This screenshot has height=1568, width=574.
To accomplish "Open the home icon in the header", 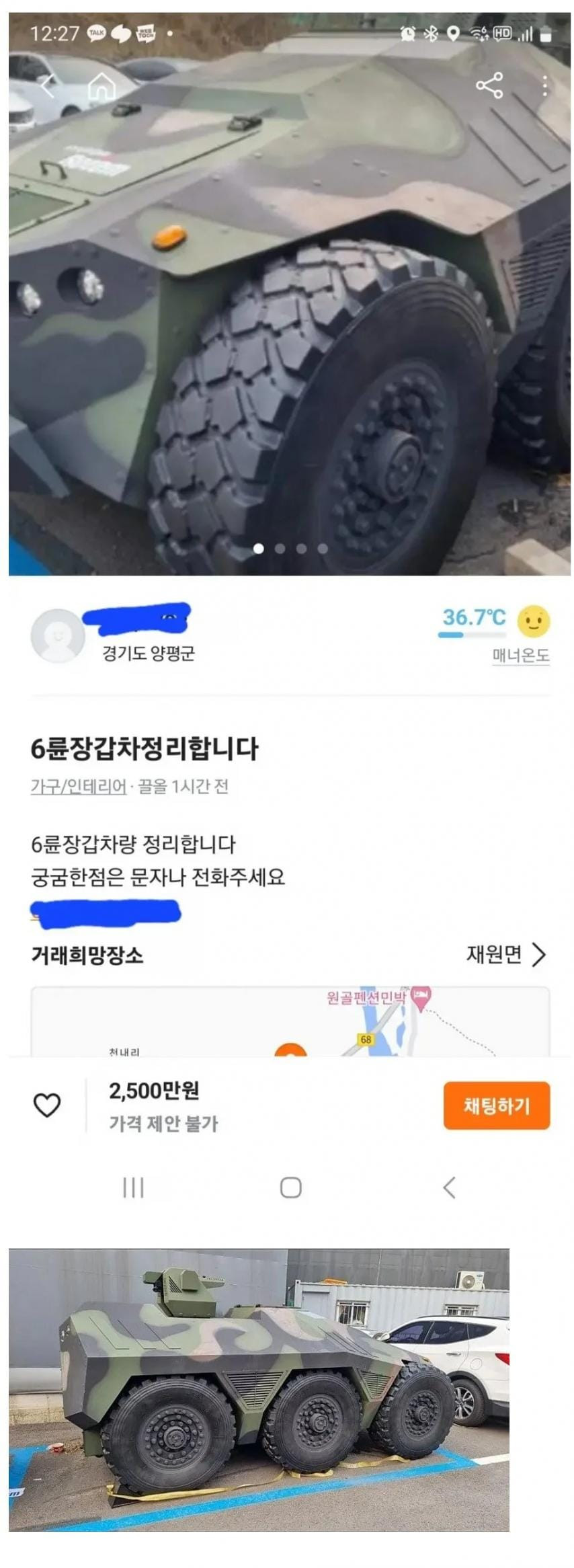I will point(102,86).
